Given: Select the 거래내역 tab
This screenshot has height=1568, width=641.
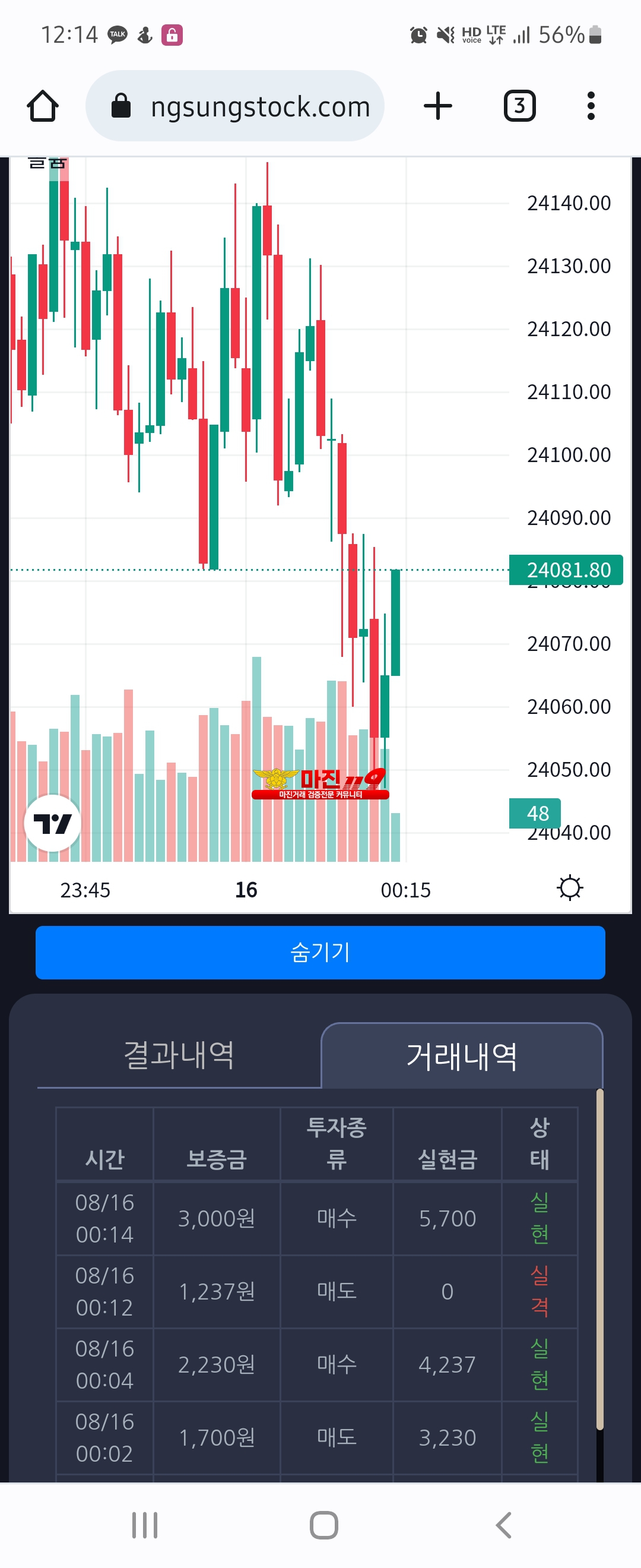Looking at the screenshot, I should 462,1056.
